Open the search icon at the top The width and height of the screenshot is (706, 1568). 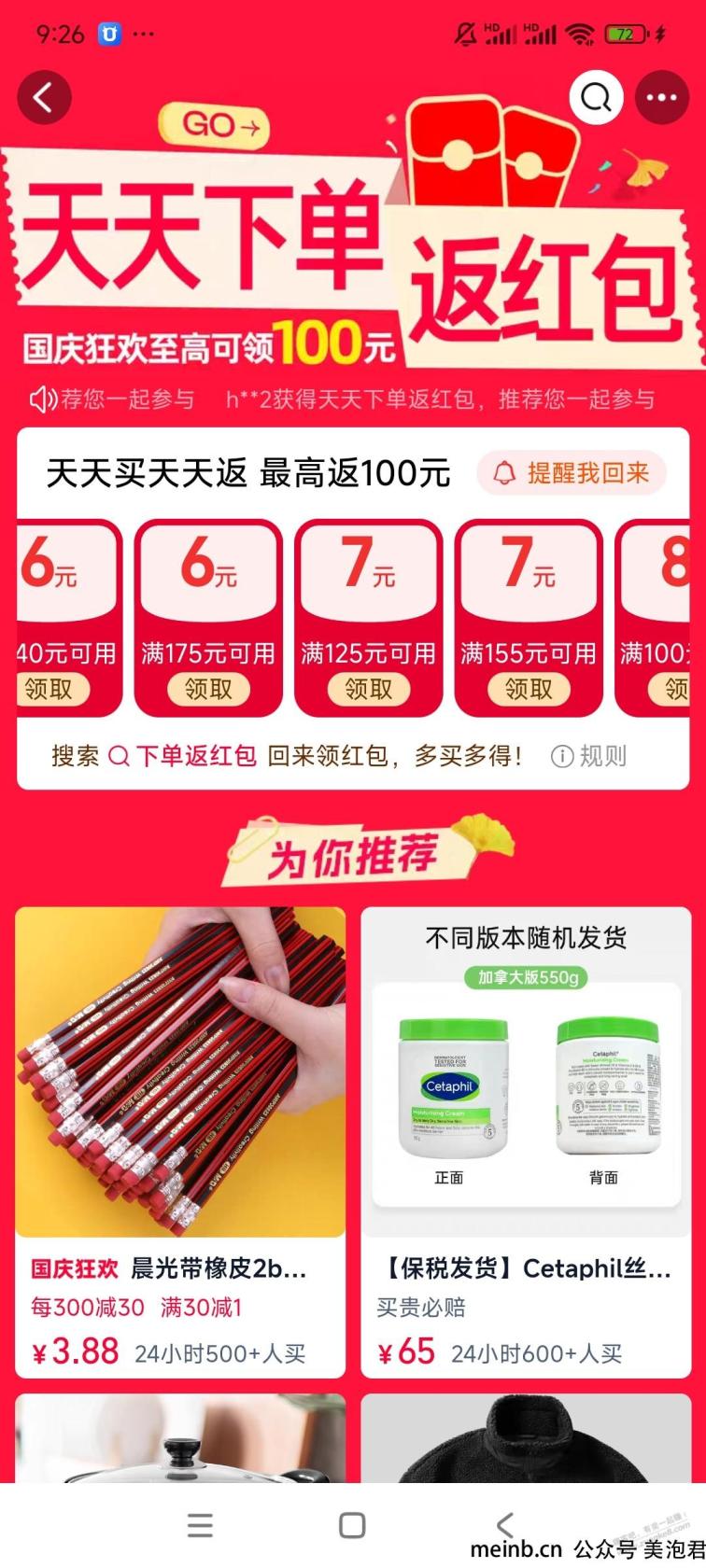[x=596, y=97]
